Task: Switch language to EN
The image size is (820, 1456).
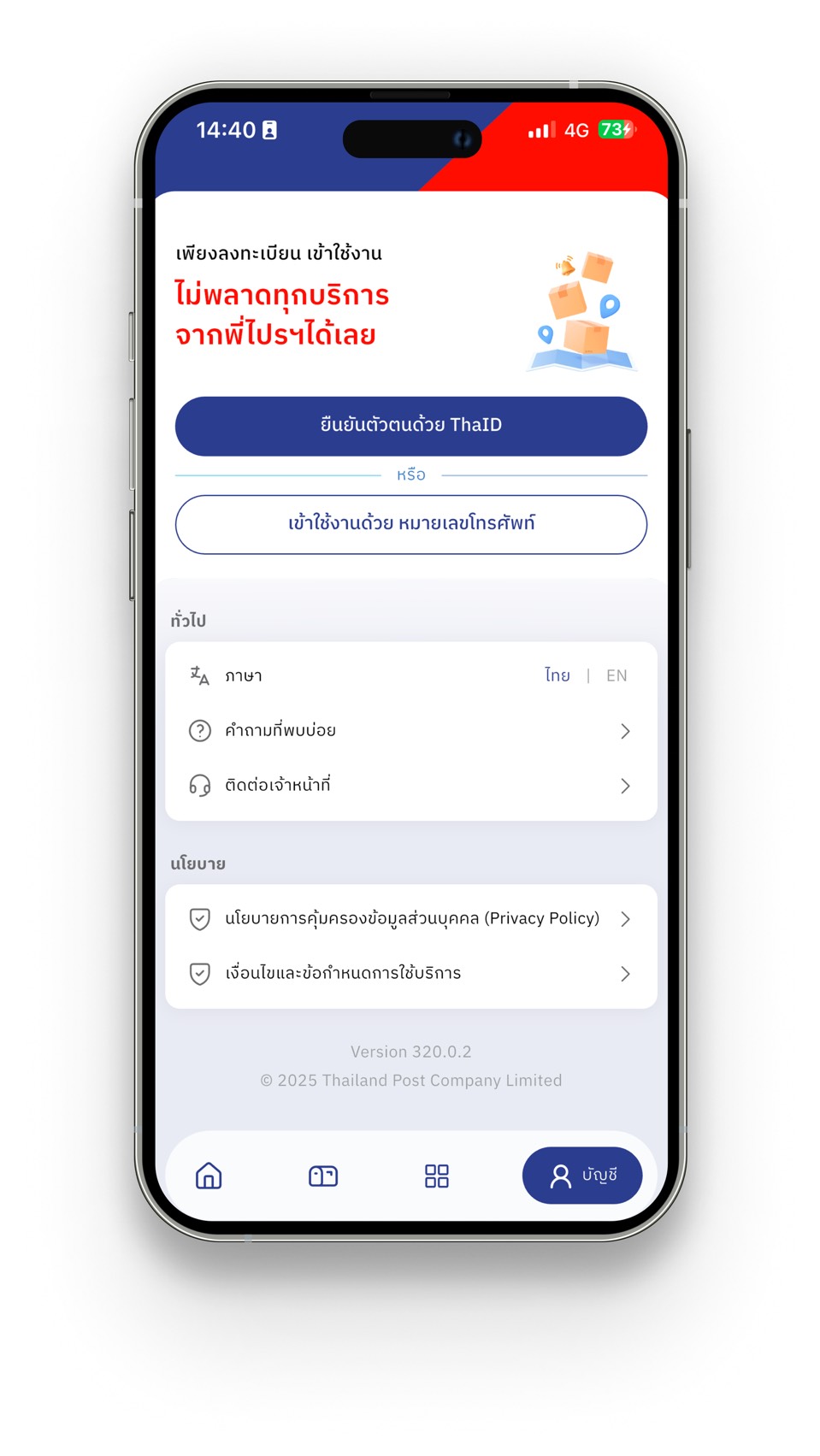Action: point(616,675)
